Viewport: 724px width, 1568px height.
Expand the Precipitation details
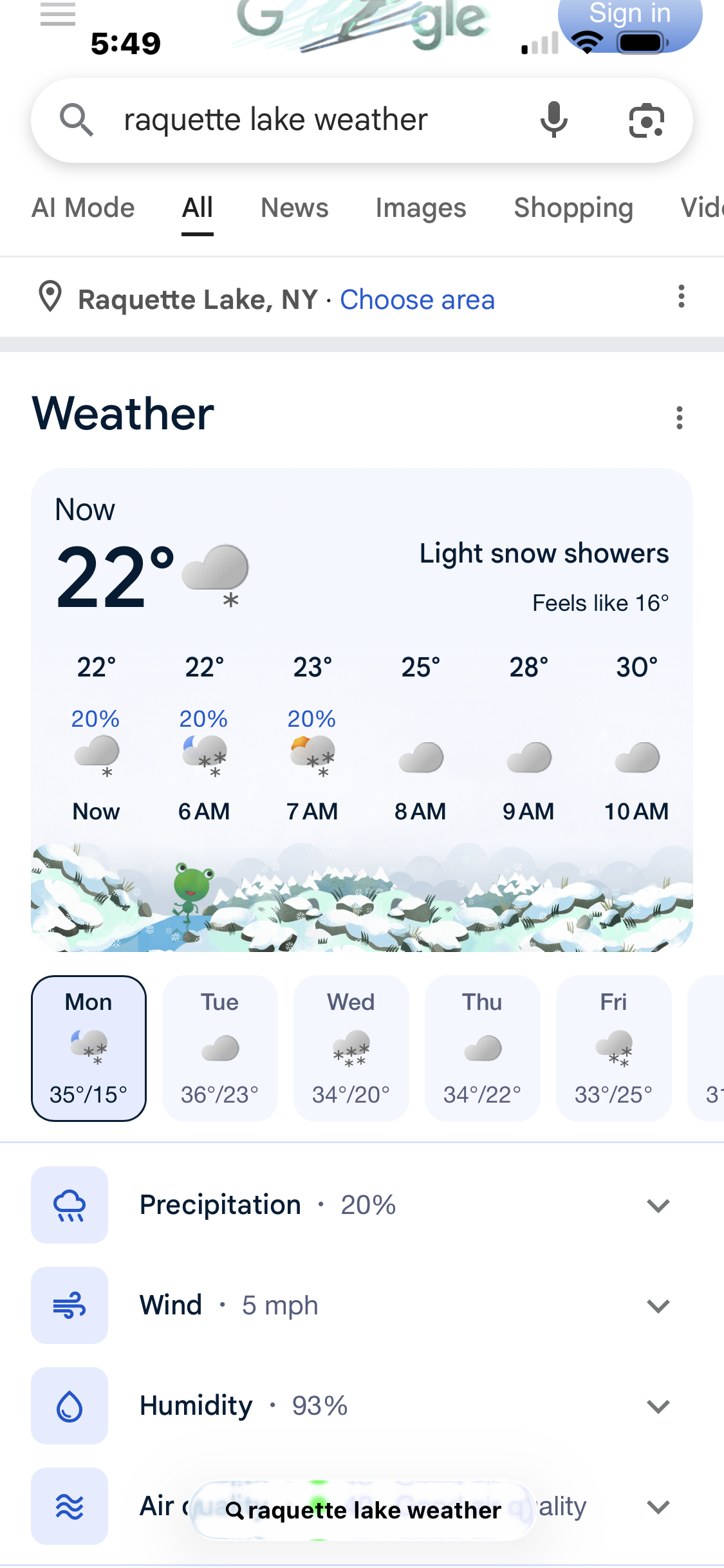tap(362, 1205)
